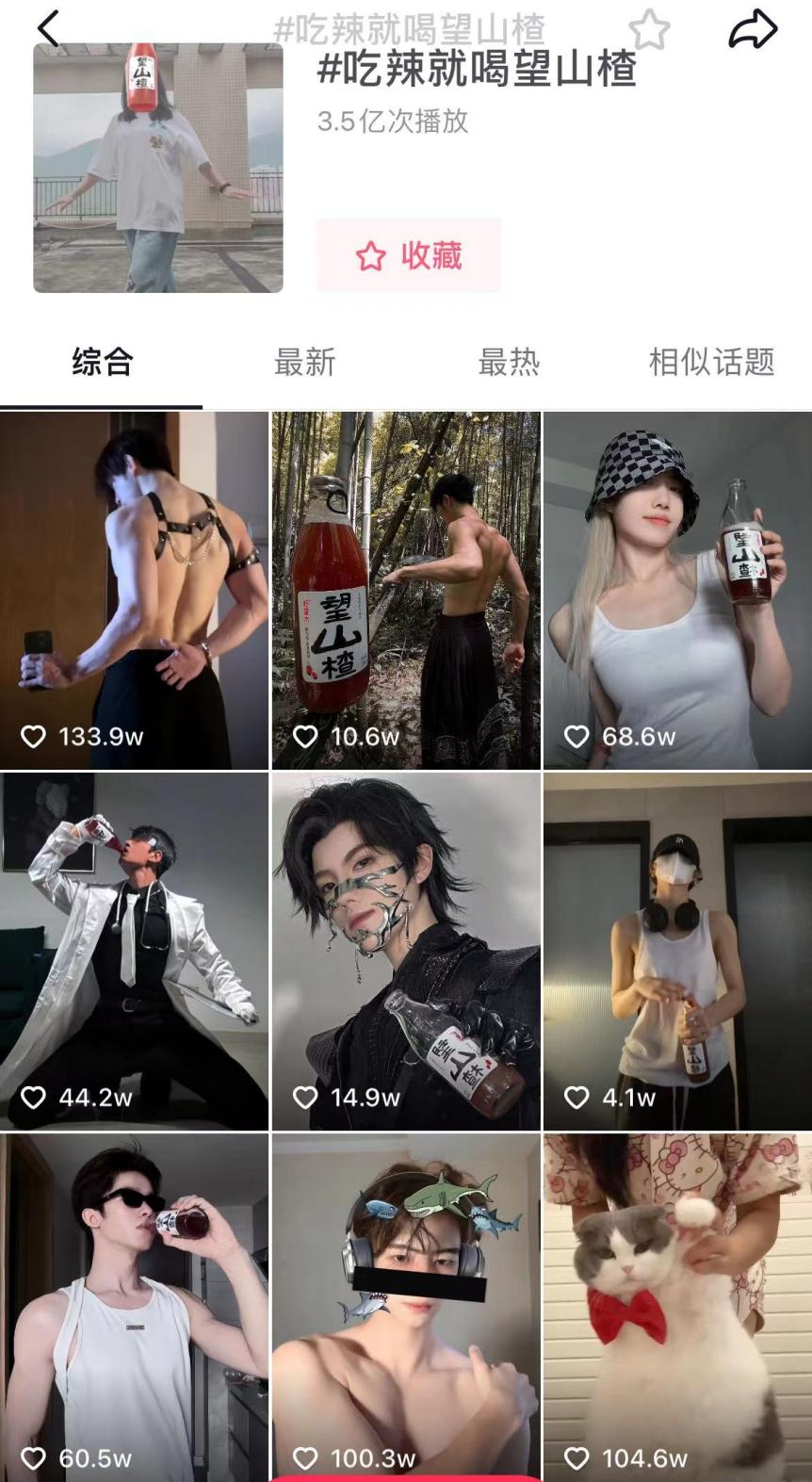The image size is (812, 1482).
Task: Open the cat video with 104.6w likes
Action: pyautogui.click(x=677, y=1308)
